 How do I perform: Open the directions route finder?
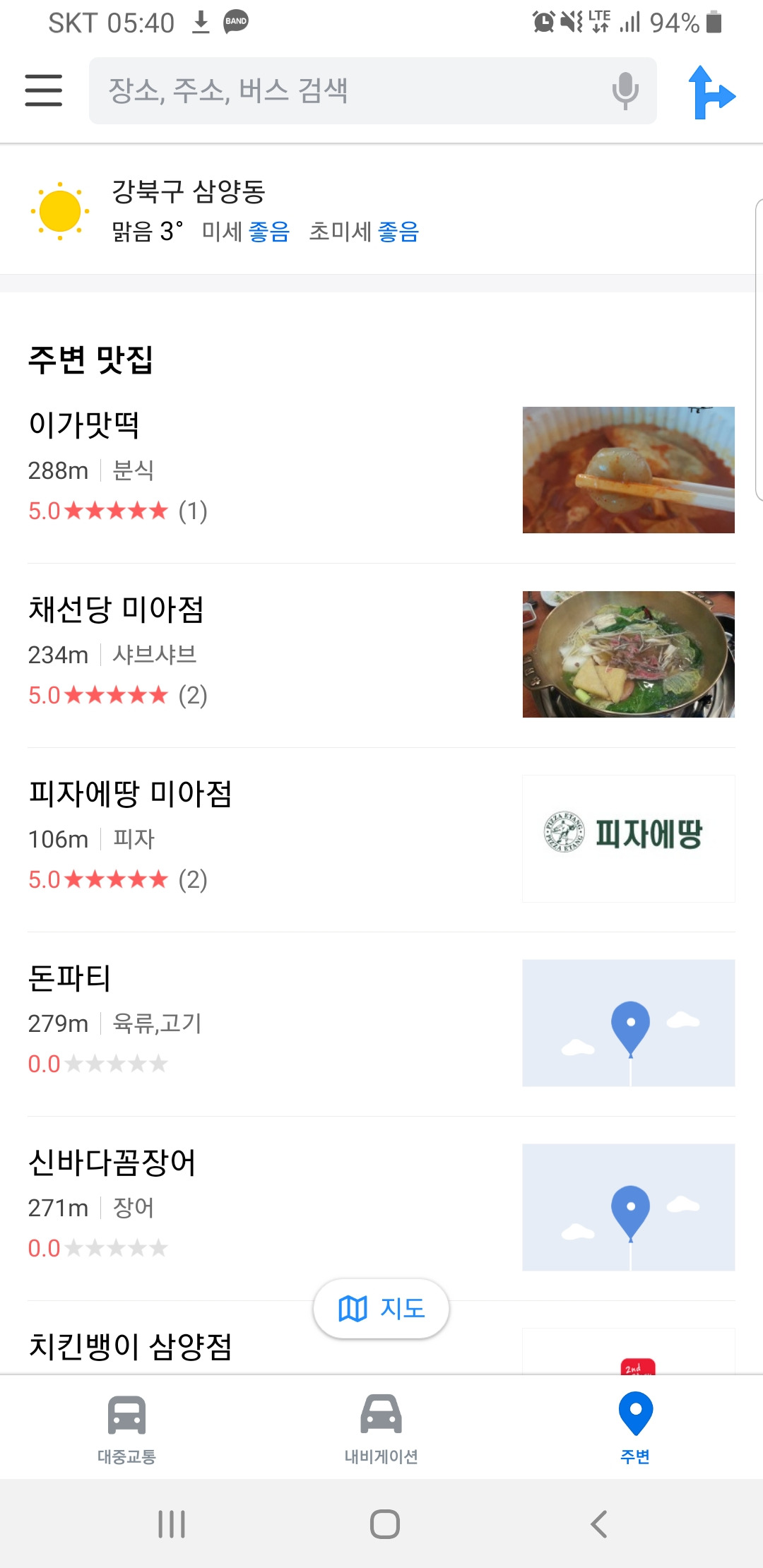(711, 92)
